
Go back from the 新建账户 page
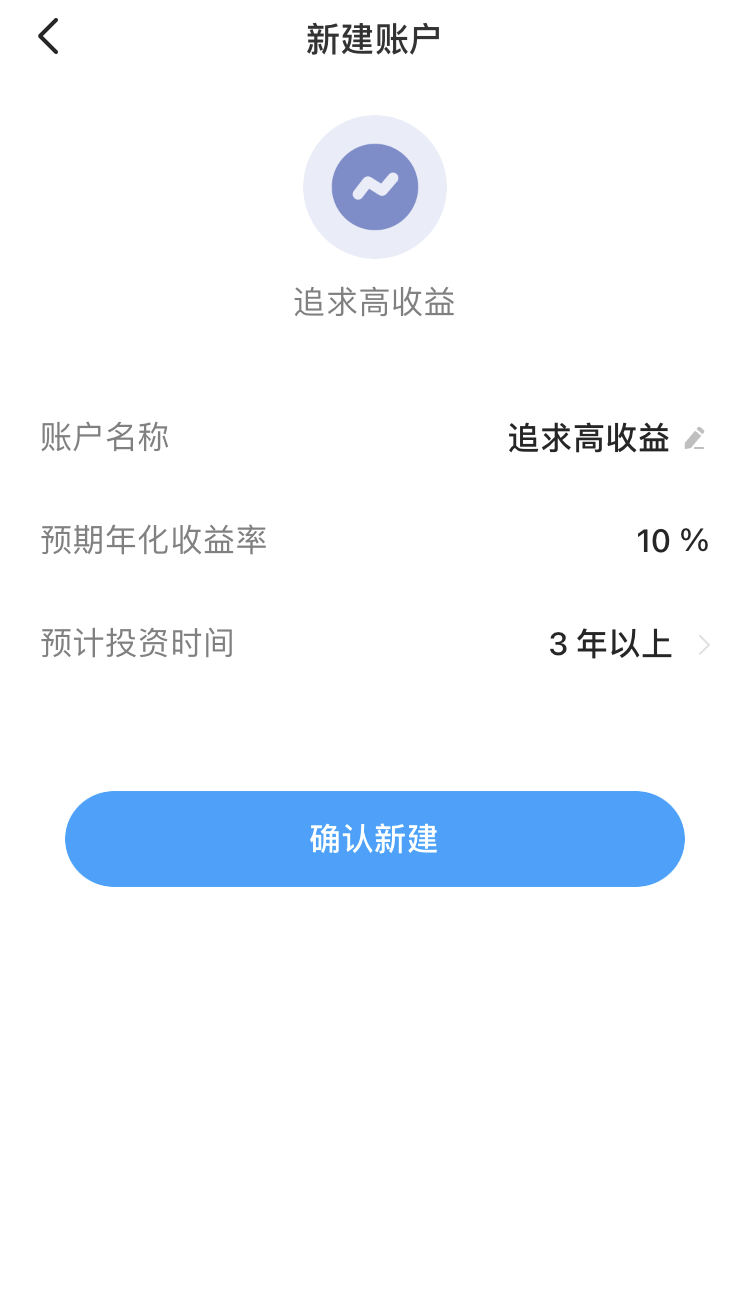pos(48,37)
